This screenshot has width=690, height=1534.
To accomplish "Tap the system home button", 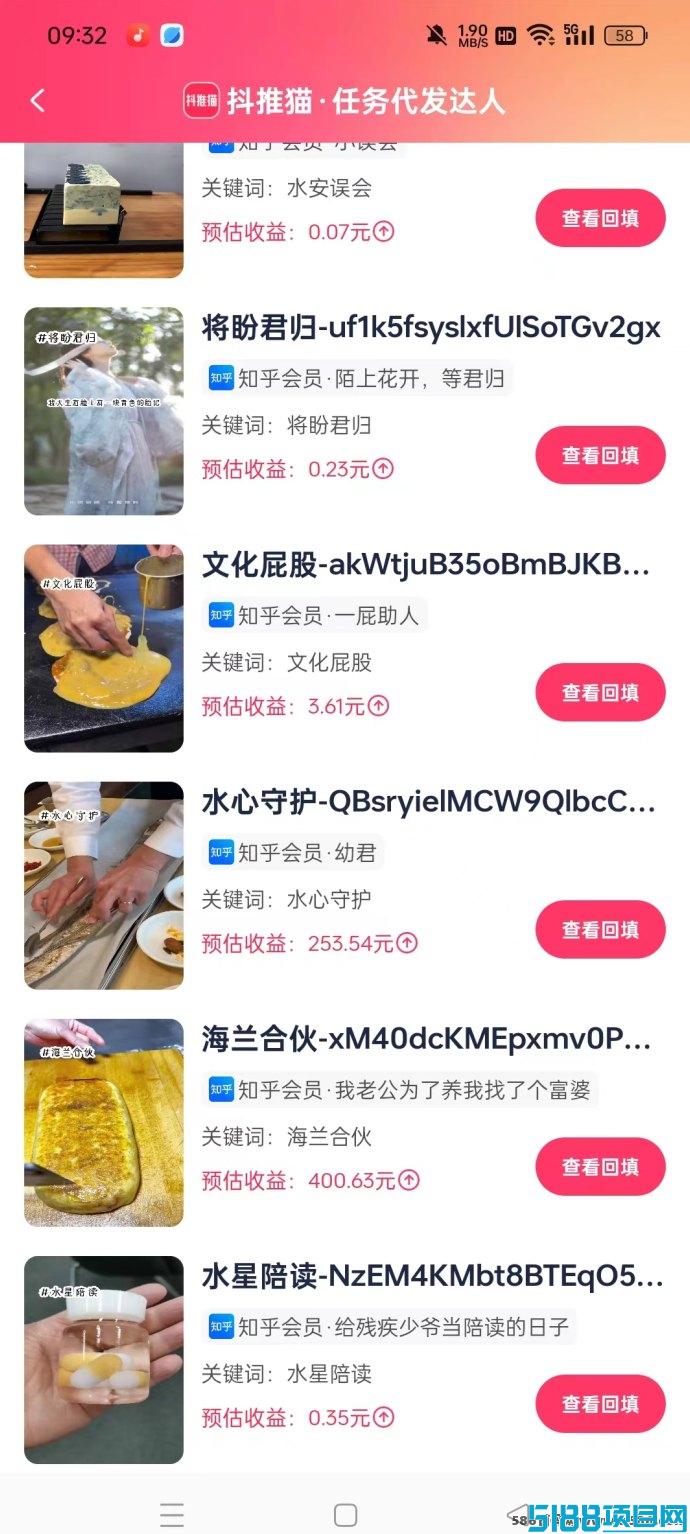I will coord(345,1514).
